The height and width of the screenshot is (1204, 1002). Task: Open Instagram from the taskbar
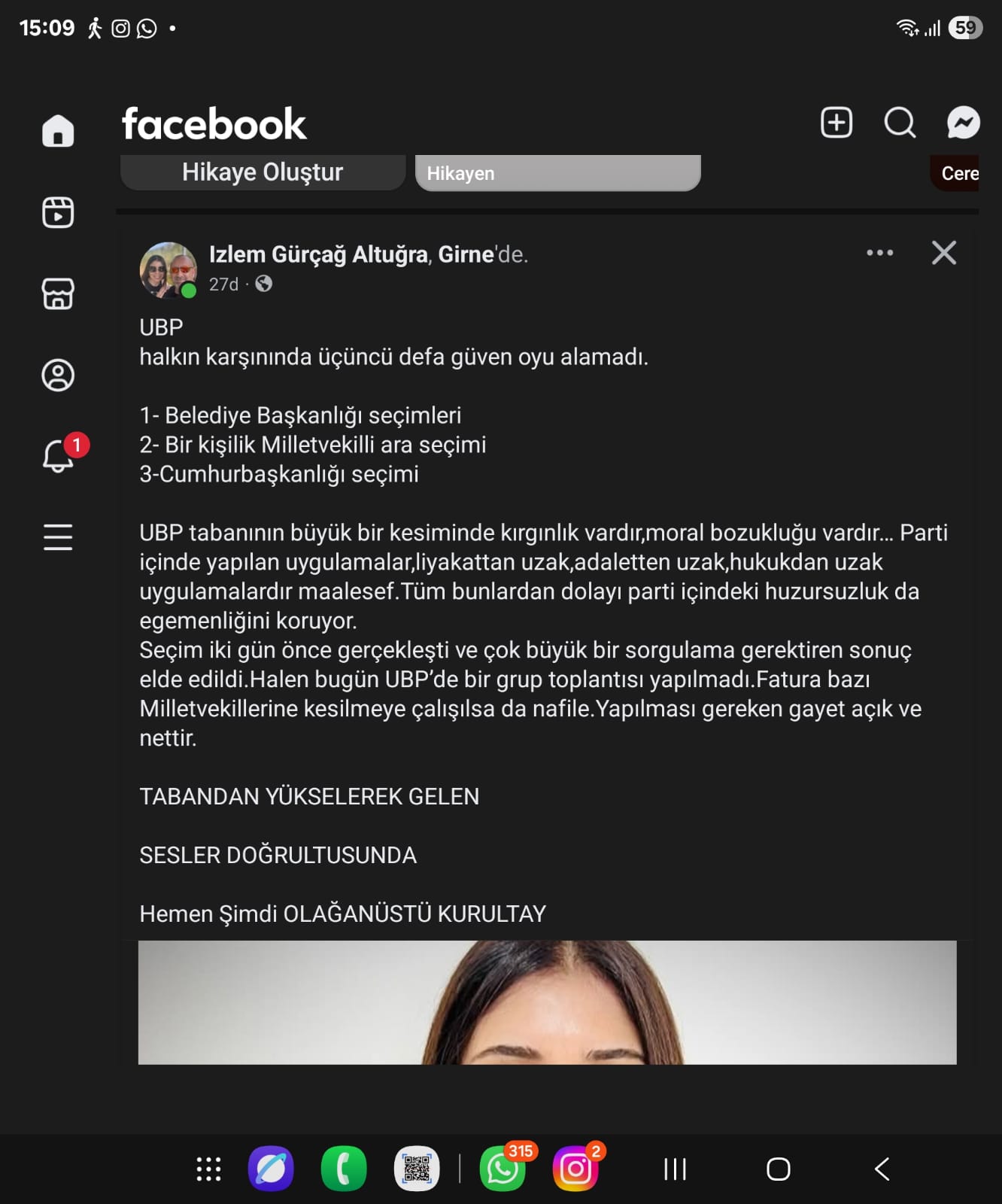(x=575, y=1168)
